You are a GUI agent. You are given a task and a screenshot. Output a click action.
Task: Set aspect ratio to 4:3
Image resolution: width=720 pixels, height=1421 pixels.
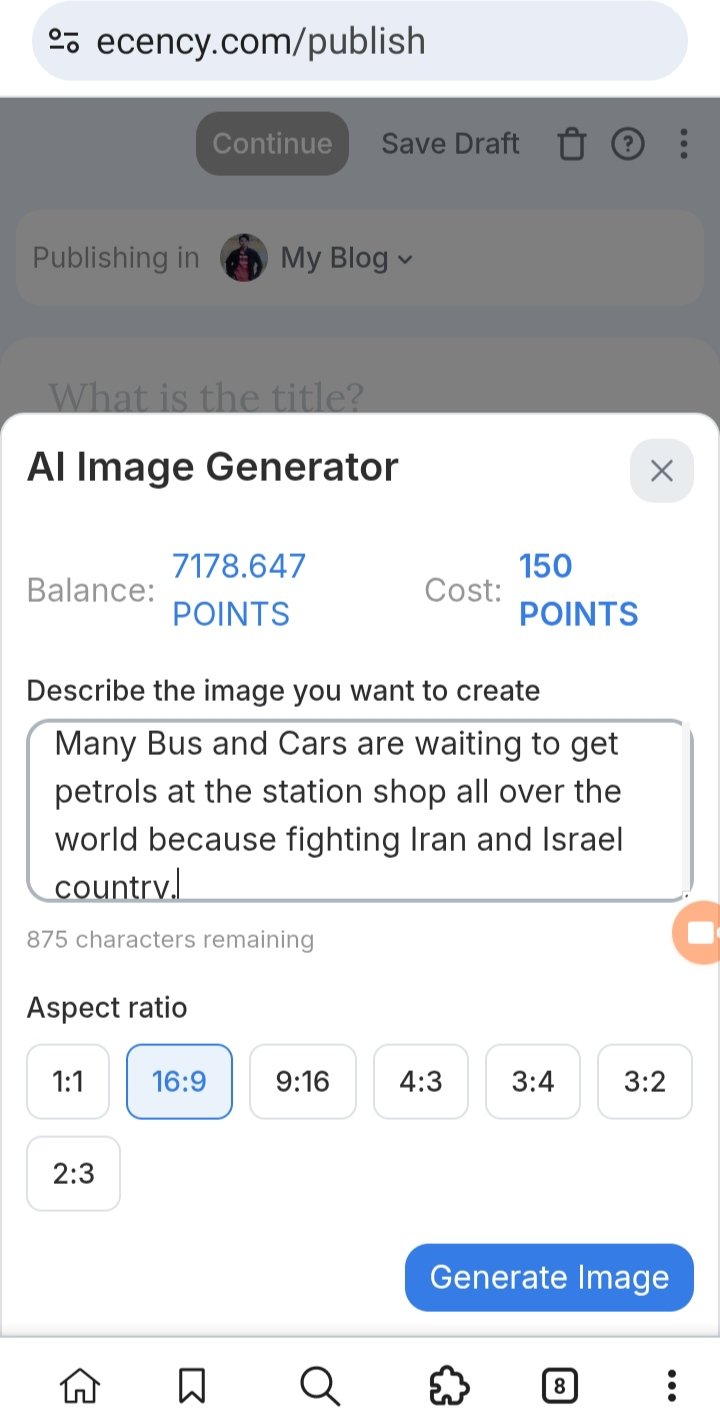[421, 1081]
